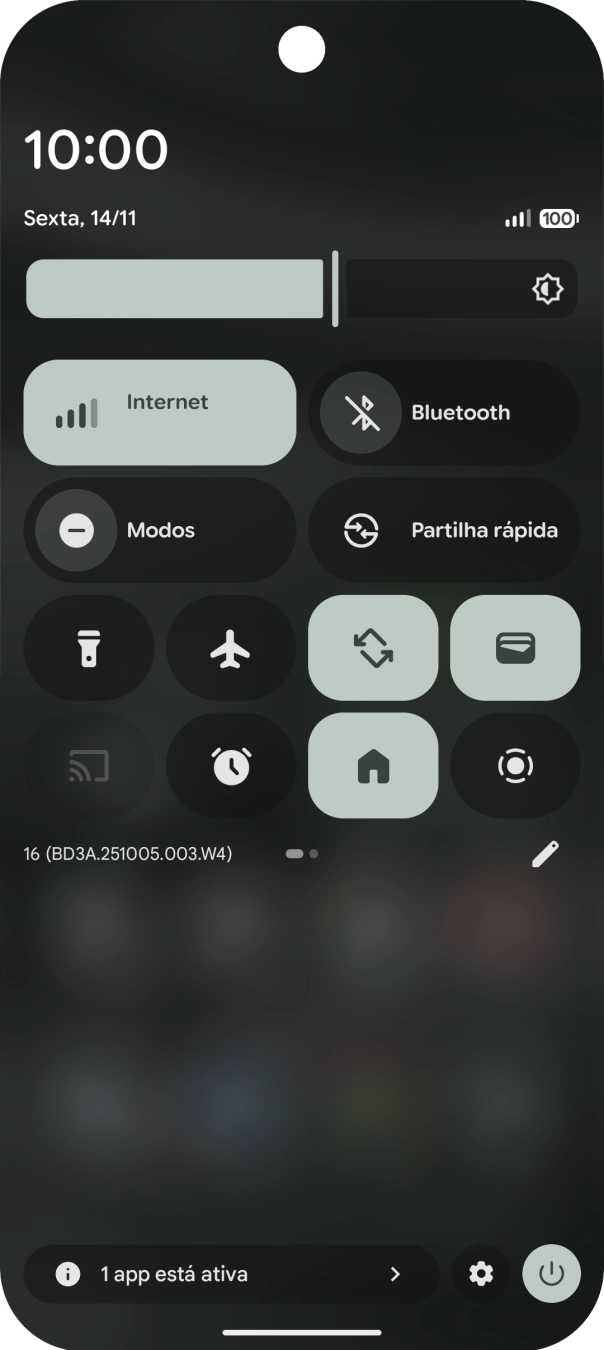
Task: Open the power menu
Action: tap(552, 1274)
